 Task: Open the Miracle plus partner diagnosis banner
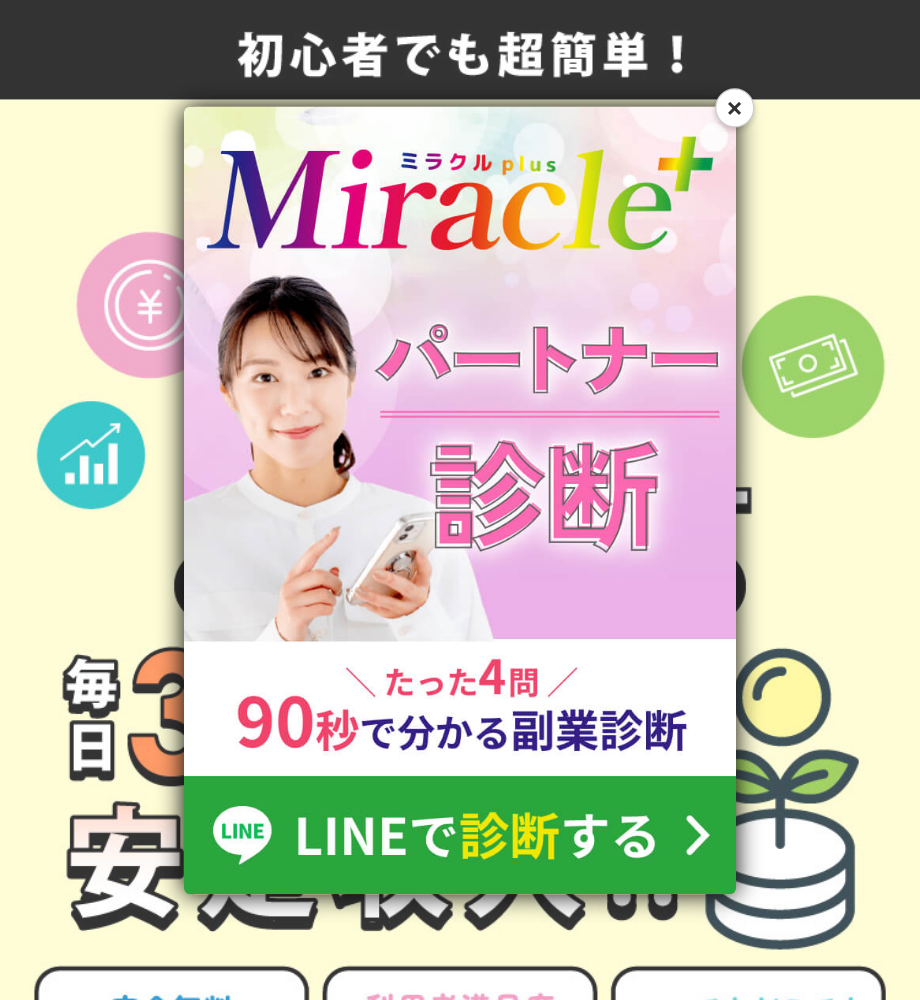point(460,400)
